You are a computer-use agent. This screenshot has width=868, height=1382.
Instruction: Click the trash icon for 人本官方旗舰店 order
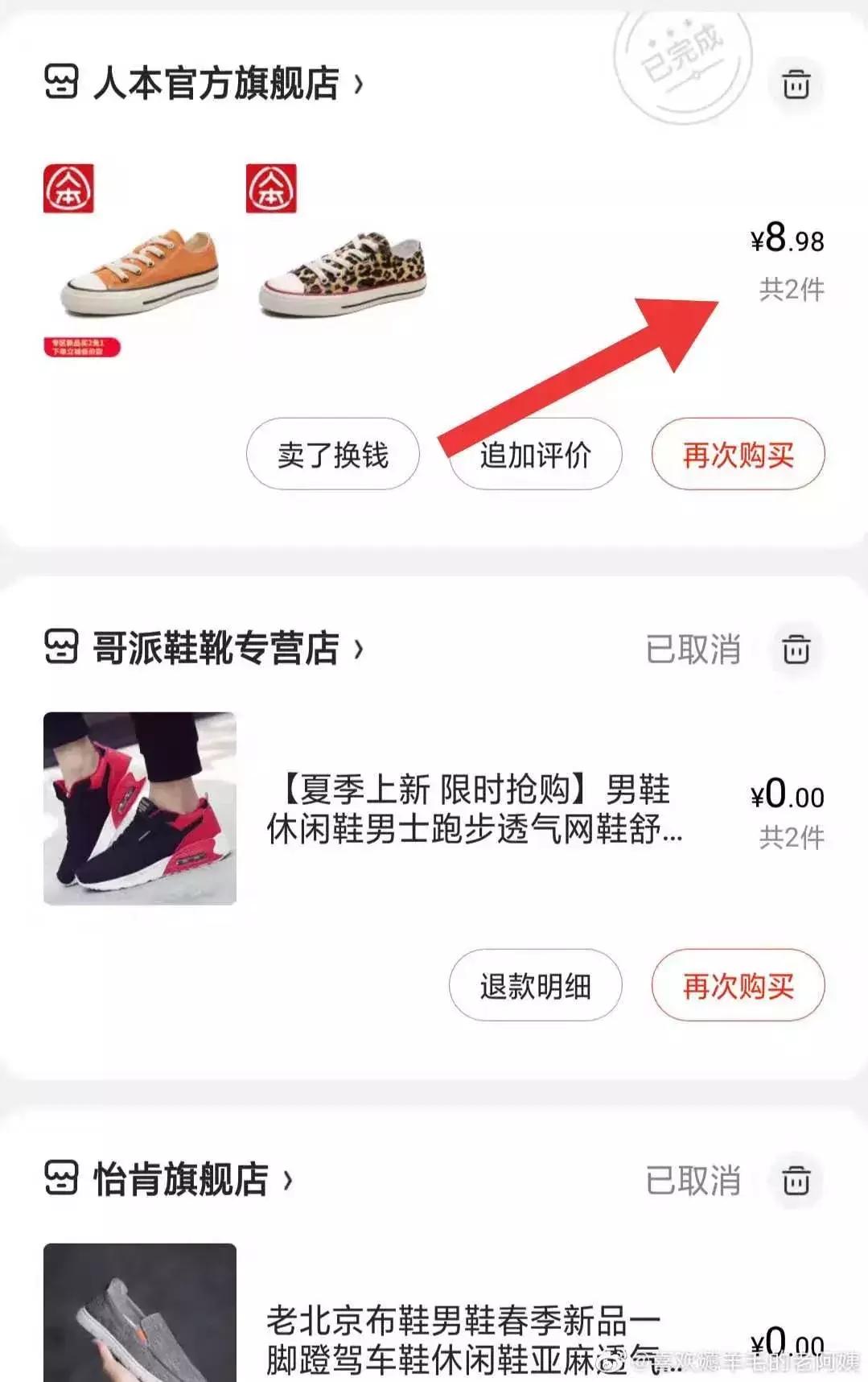click(795, 83)
